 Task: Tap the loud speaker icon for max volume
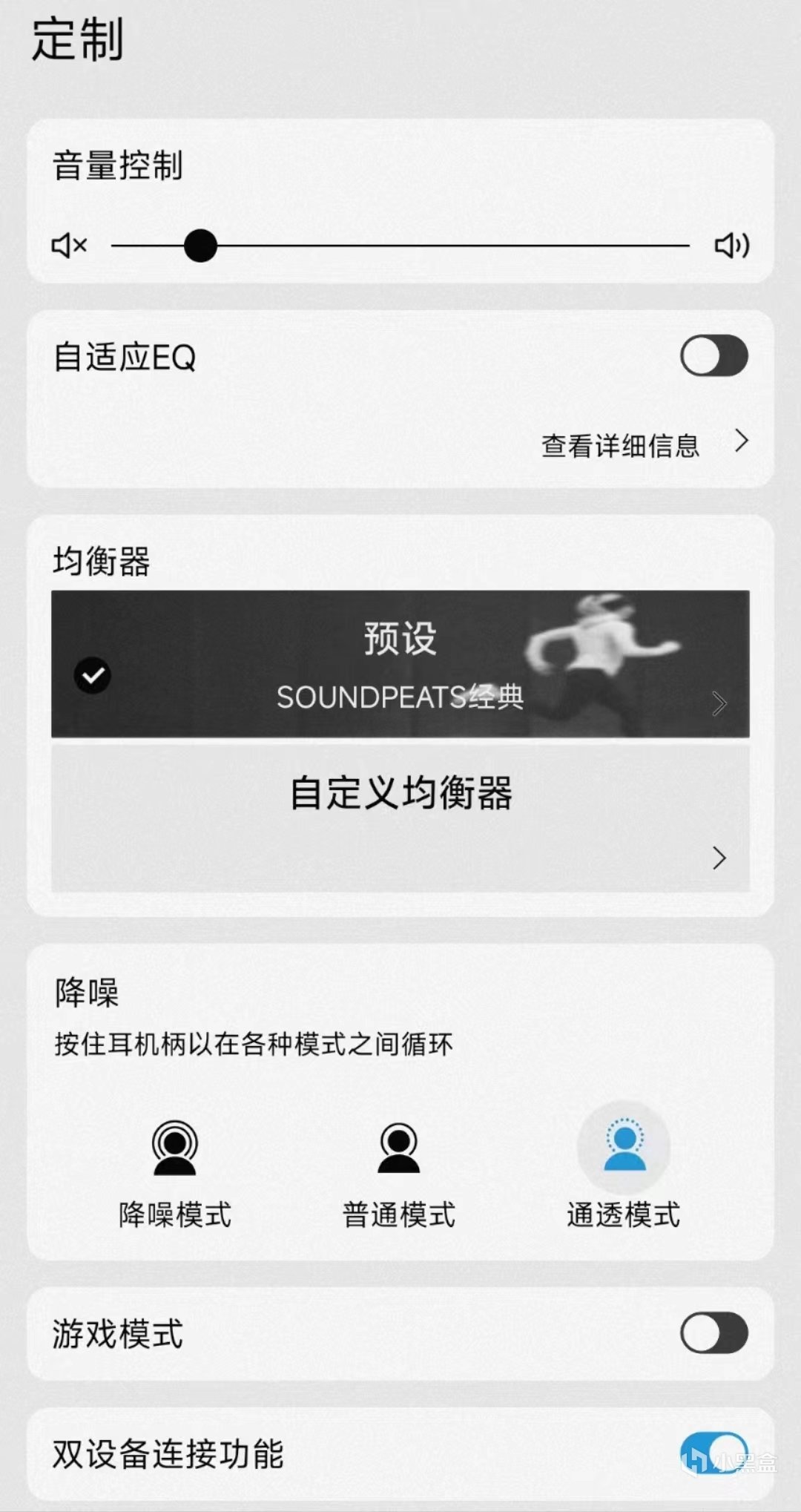[731, 246]
